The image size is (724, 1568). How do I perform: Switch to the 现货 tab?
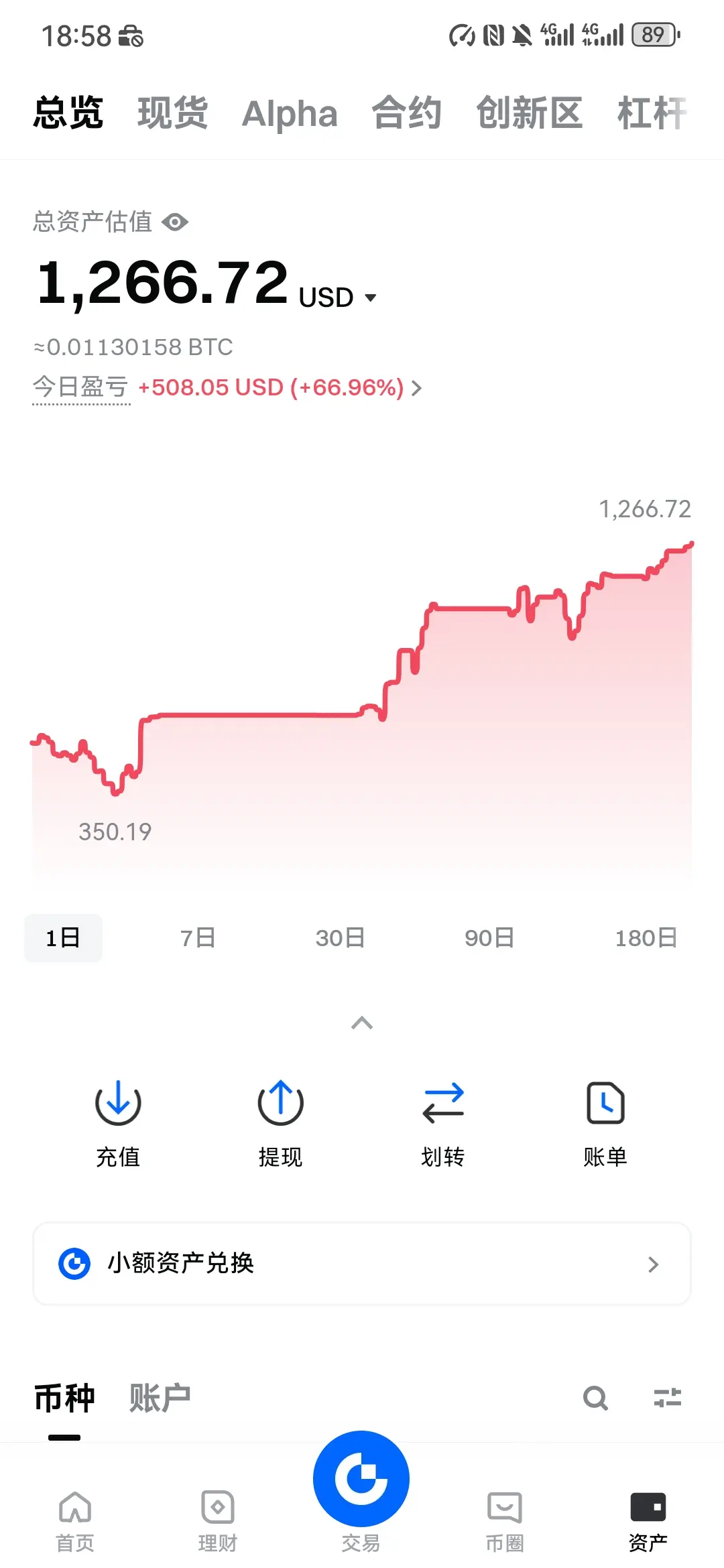[172, 113]
